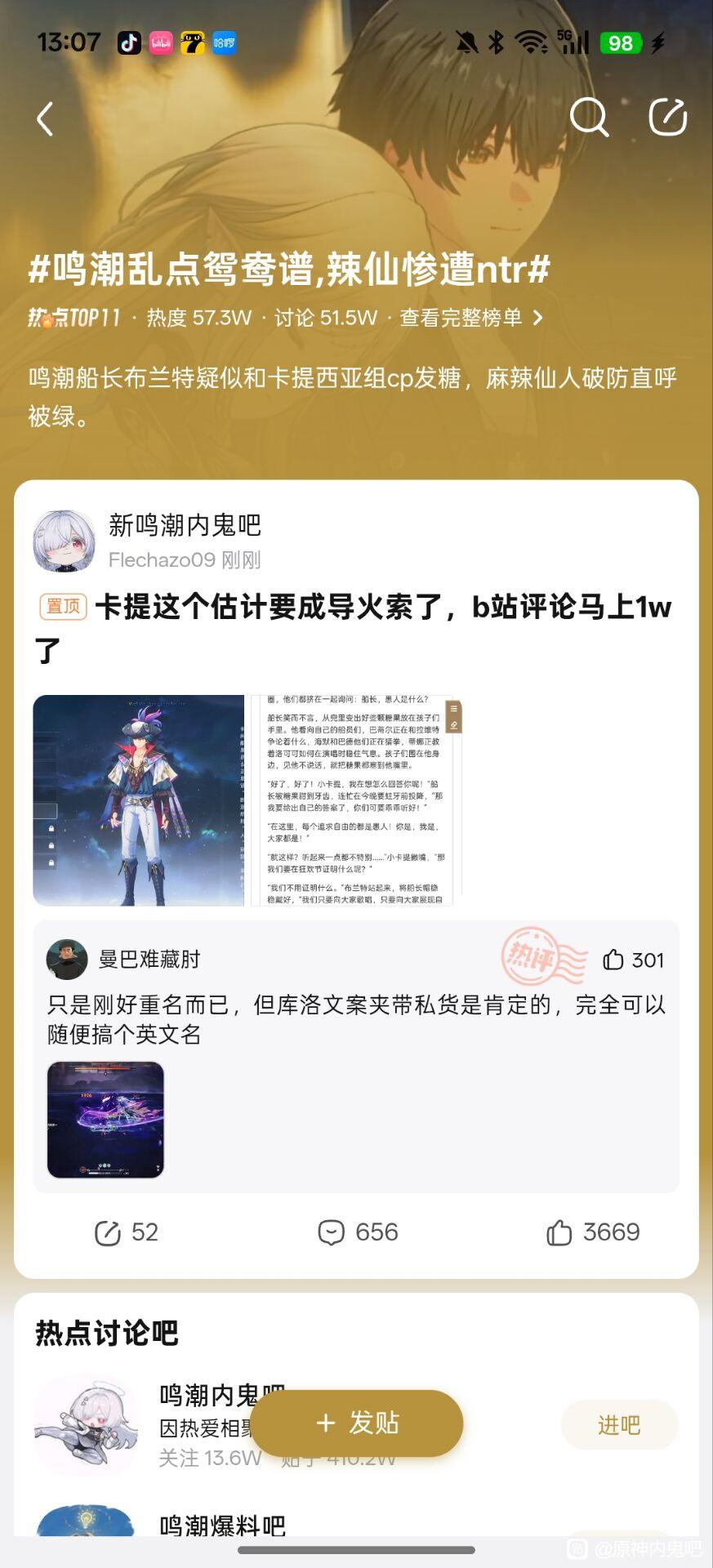Image resolution: width=713 pixels, height=1568 pixels.
Task: View the full ranking list 查看完整榜单
Action: pos(471,318)
